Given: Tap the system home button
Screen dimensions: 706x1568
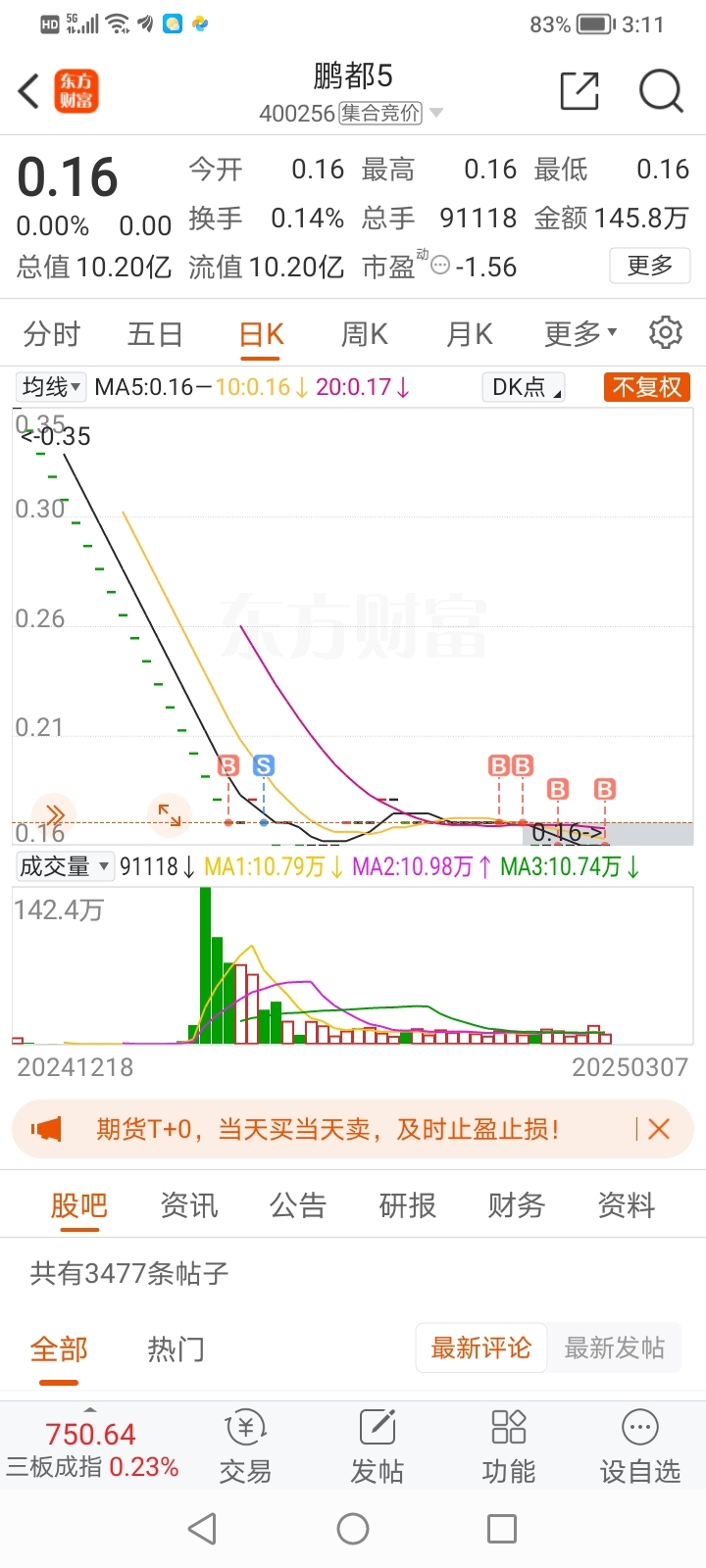Looking at the screenshot, I should 353,1529.
